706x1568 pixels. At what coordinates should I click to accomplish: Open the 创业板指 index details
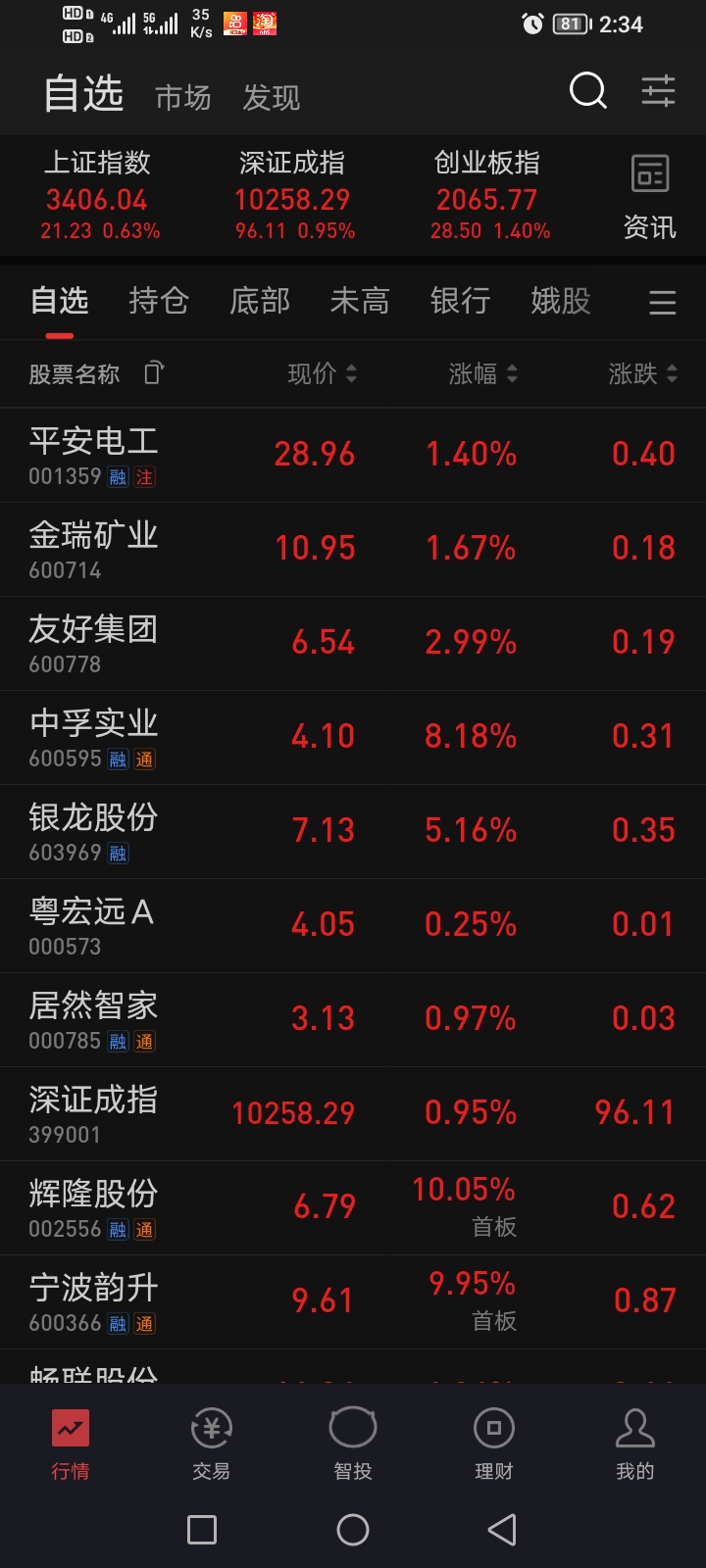488,196
